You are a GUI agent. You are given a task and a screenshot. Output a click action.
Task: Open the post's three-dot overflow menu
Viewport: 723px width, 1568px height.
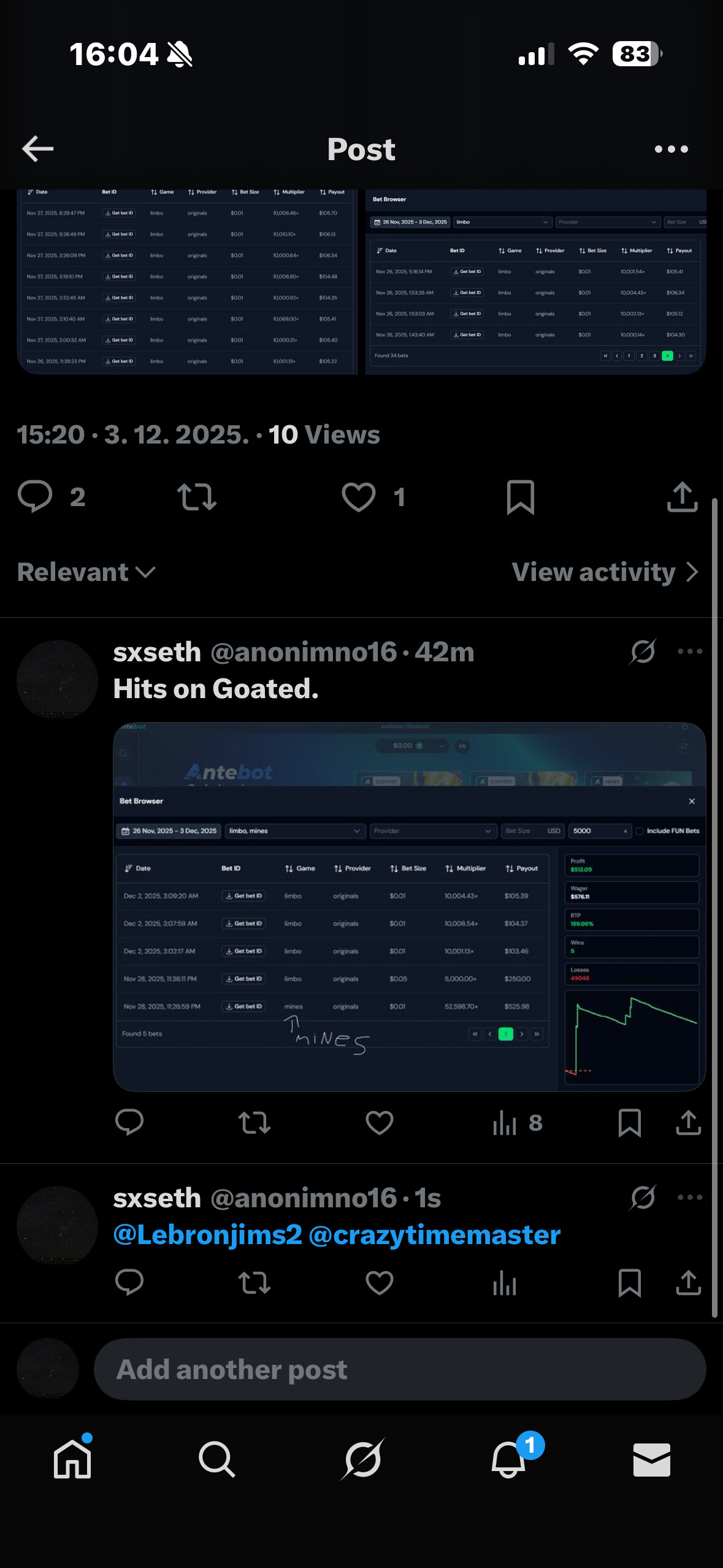click(x=671, y=149)
